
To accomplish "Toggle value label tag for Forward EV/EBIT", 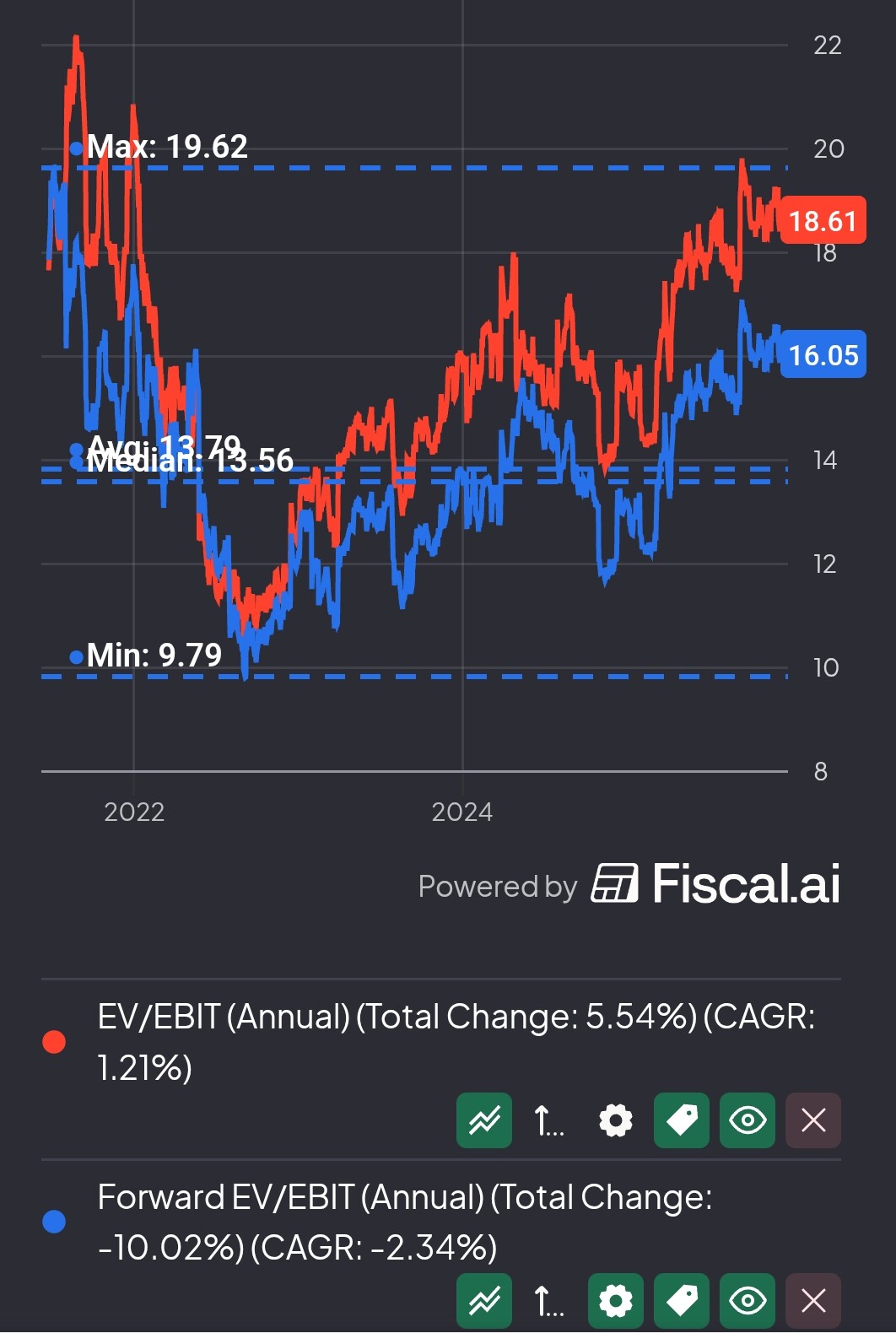I will (682, 1301).
